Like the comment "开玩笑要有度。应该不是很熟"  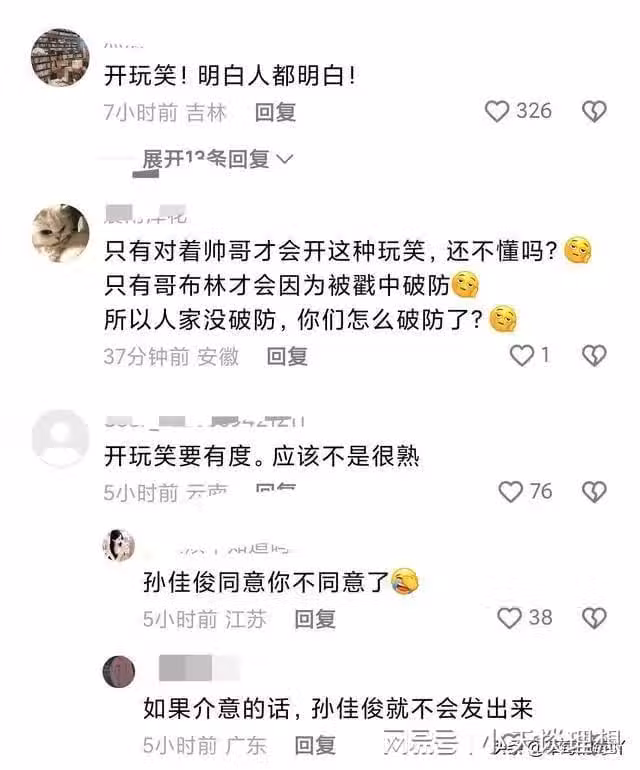click(x=511, y=491)
